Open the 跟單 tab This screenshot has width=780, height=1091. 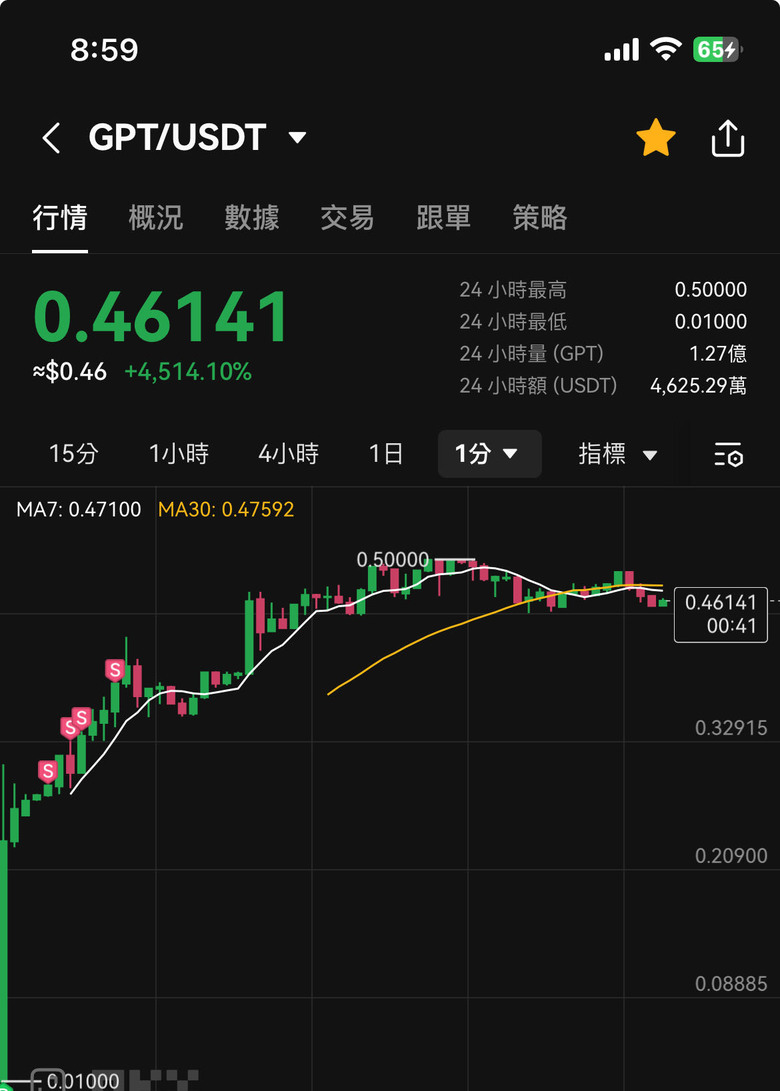click(x=443, y=218)
